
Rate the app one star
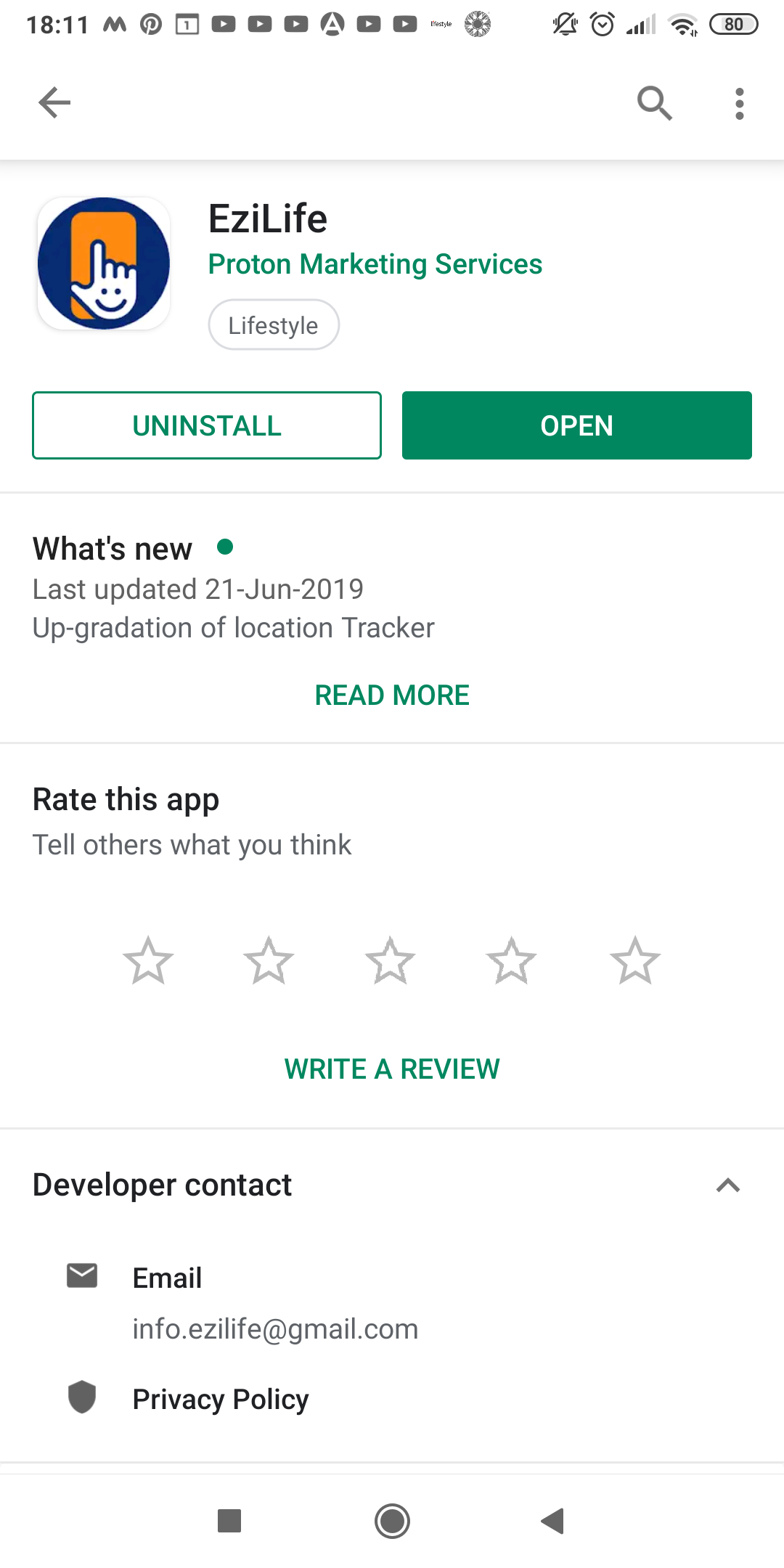[148, 960]
